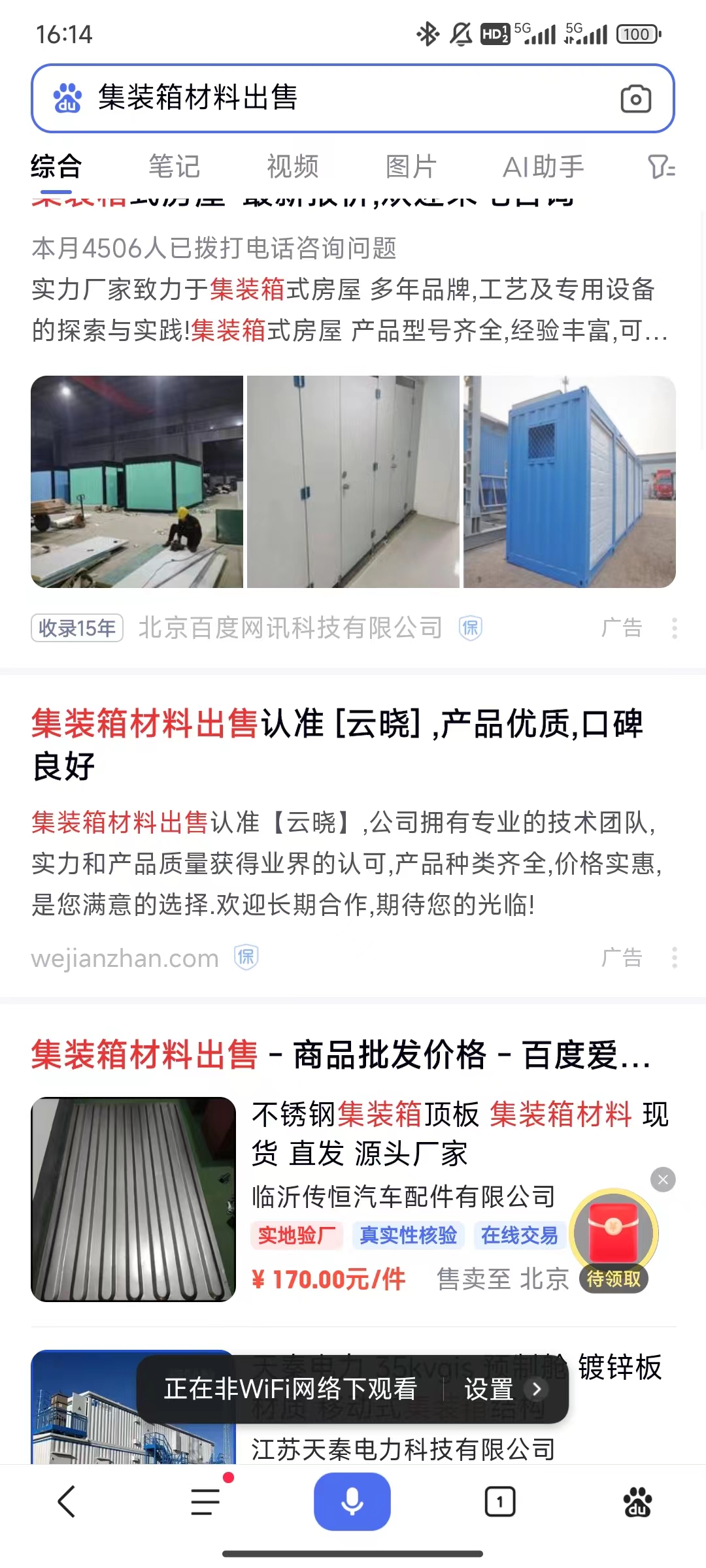Open the 云晓 产品优质 search result
Viewport: 706px width, 1568px height.
(x=337, y=743)
